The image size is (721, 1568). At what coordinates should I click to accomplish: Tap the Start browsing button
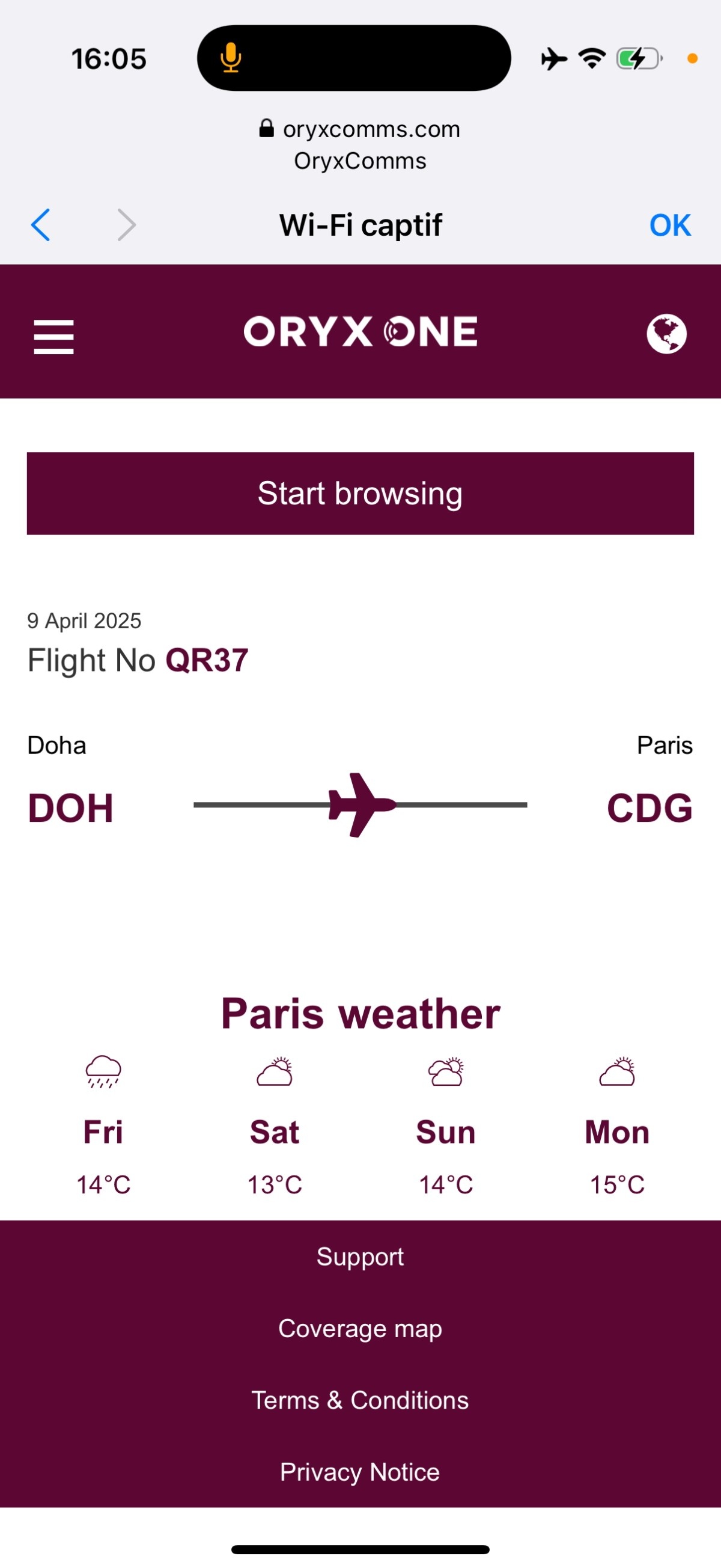tap(360, 493)
